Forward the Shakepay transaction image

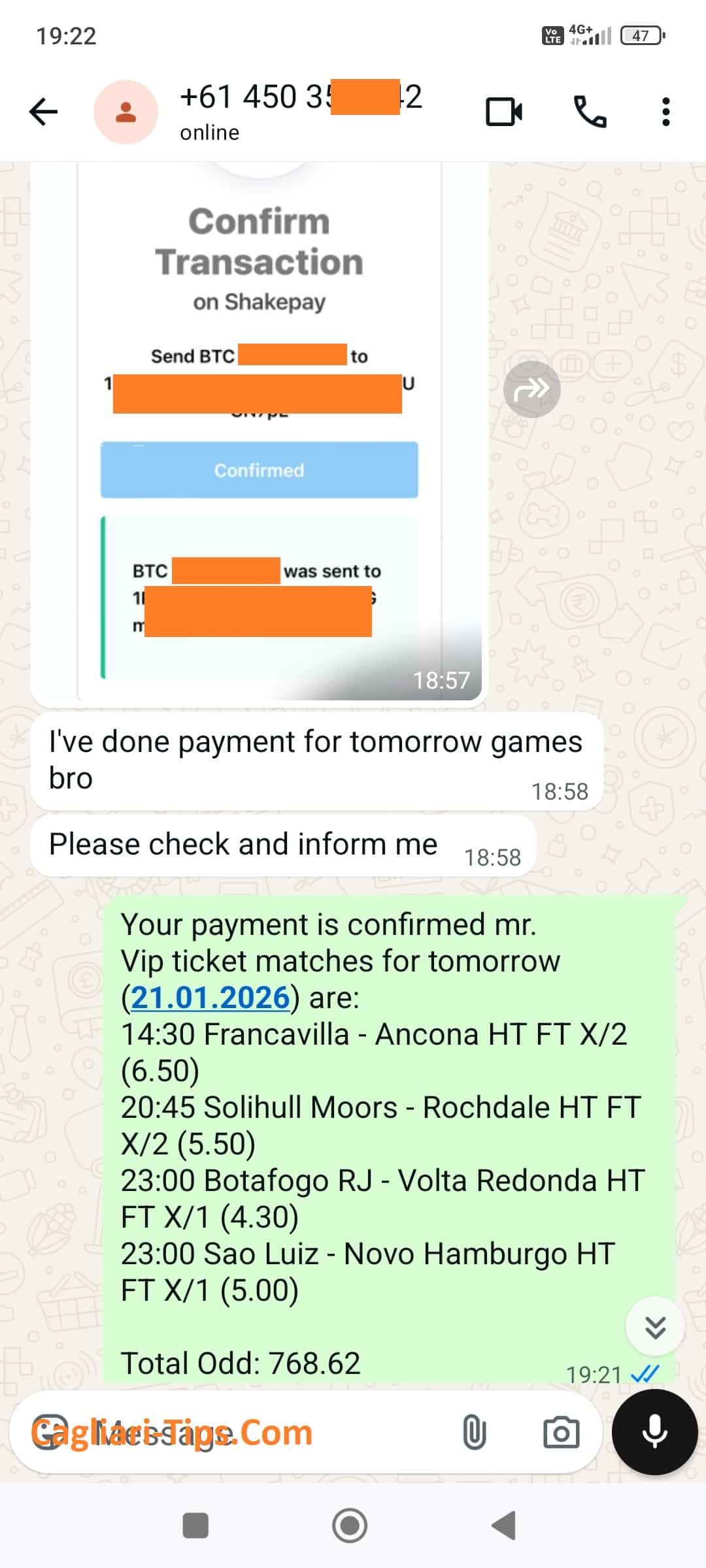pyautogui.click(x=531, y=389)
